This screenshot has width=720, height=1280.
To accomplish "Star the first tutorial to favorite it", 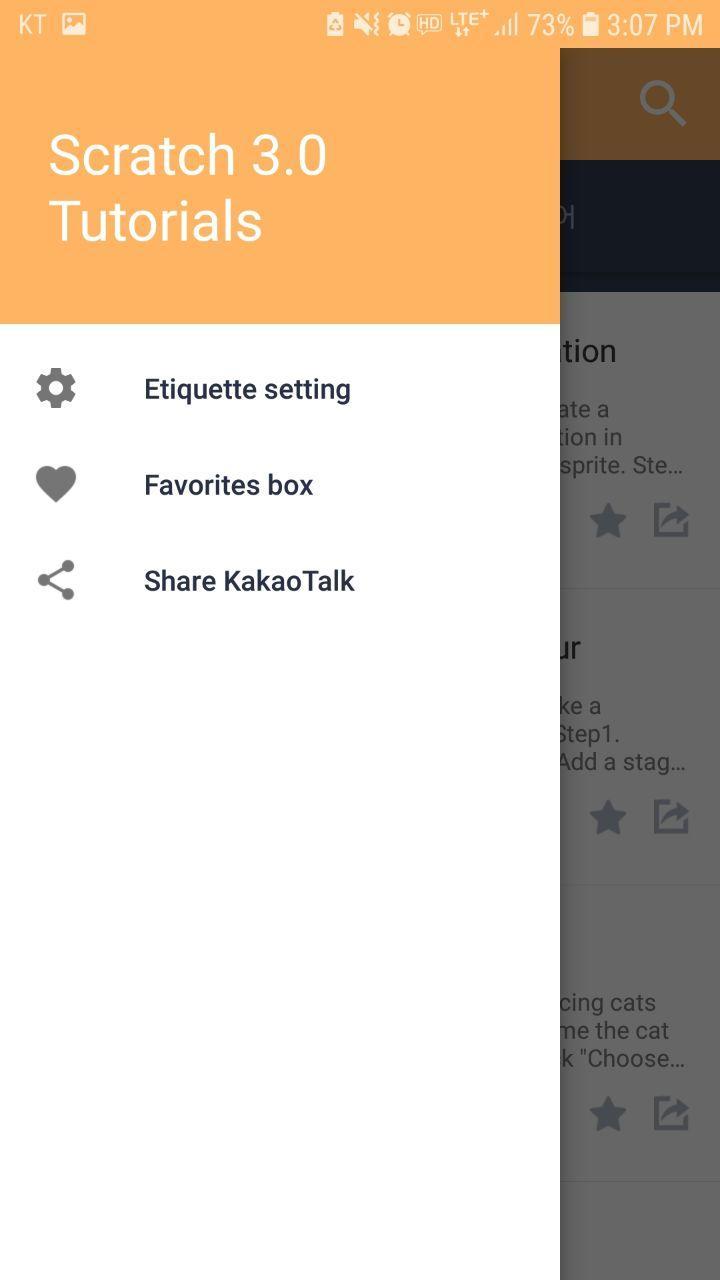I will point(608,520).
